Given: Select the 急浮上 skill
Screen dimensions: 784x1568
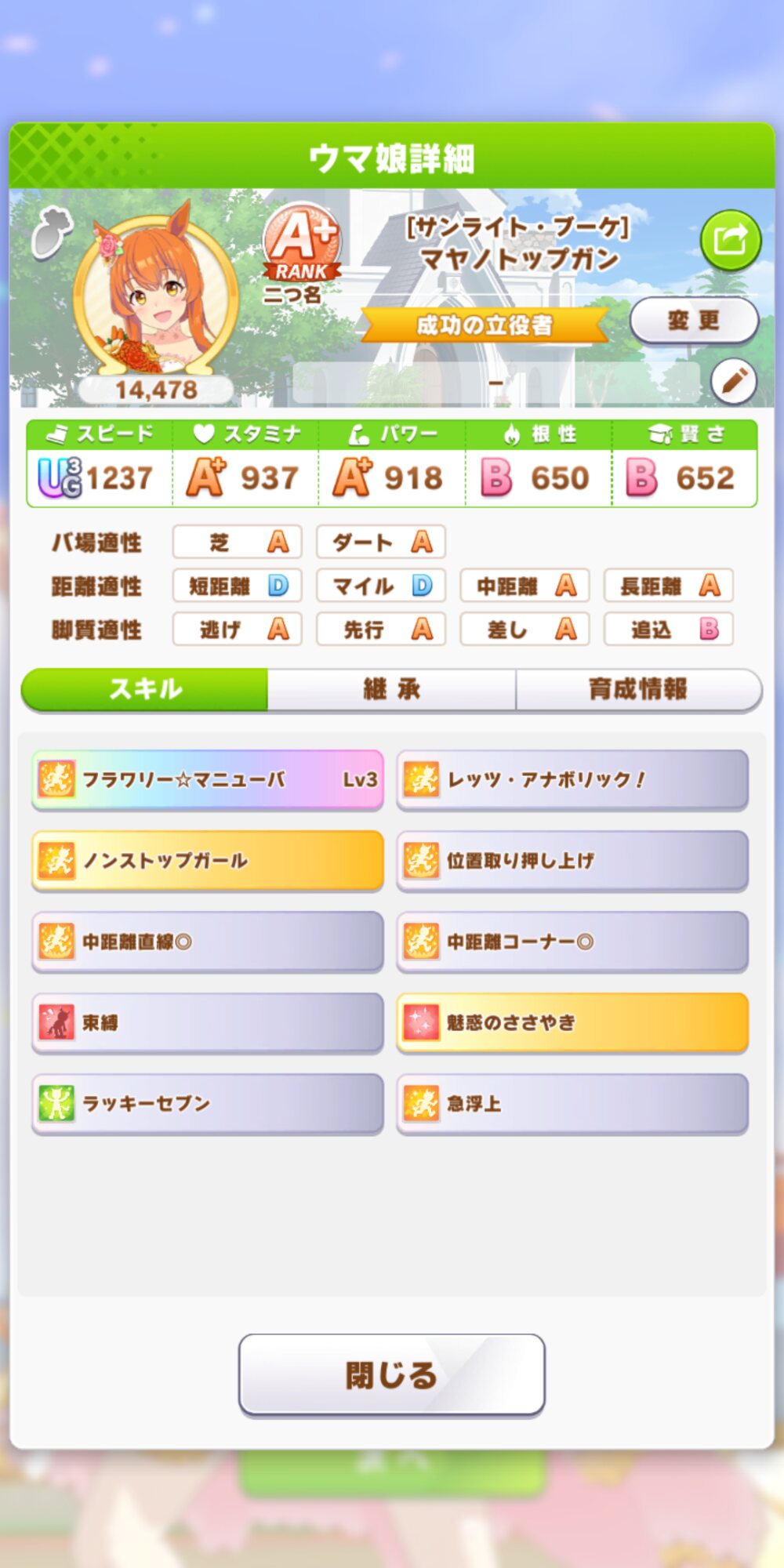Looking at the screenshot, I should click(572, 1103).
